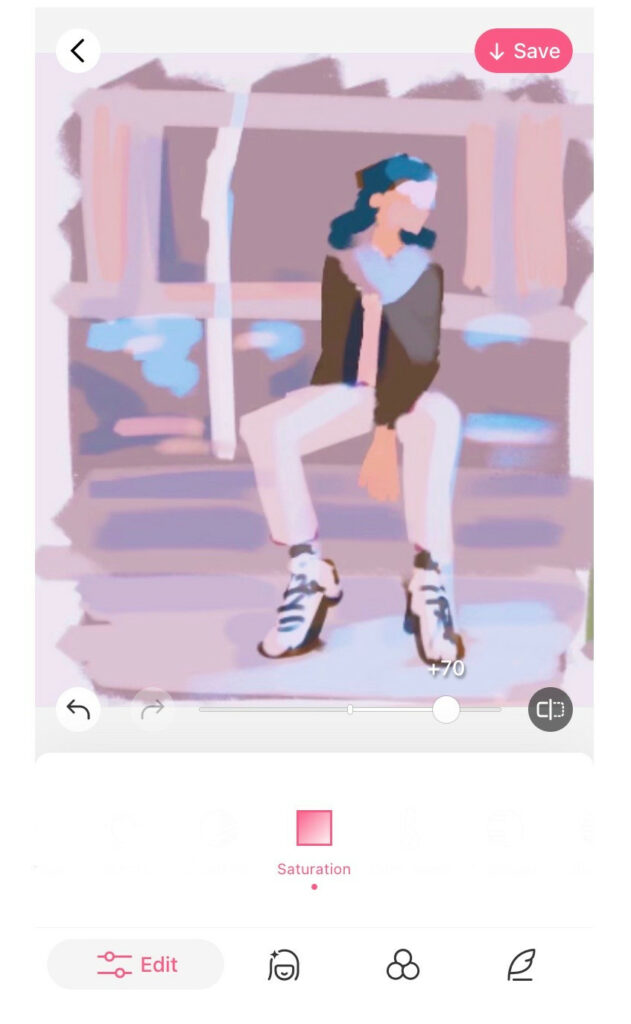Open the face retouch tab
The image size is (631, 1024).
[284, 965]
